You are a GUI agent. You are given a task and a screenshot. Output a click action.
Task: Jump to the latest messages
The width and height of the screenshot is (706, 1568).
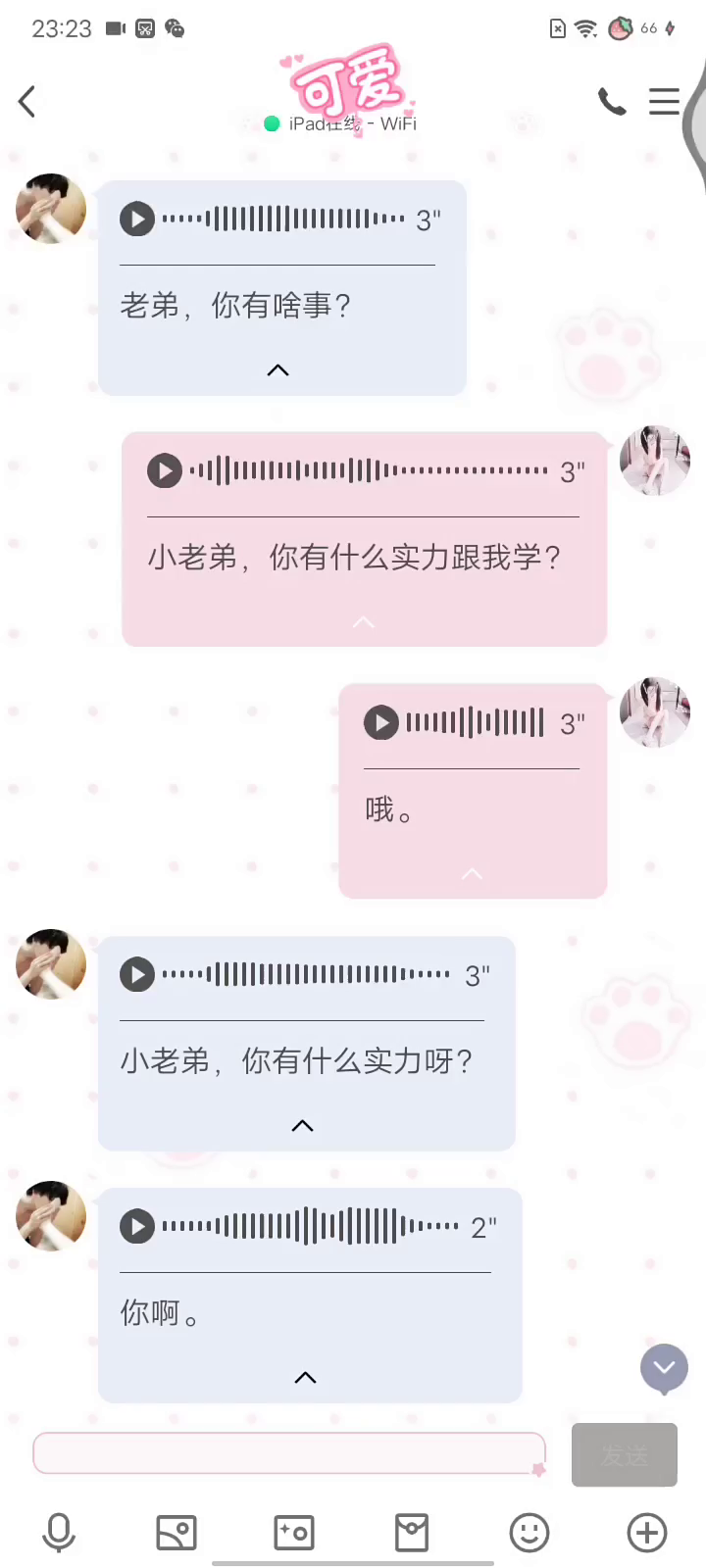pos(664,1367)
